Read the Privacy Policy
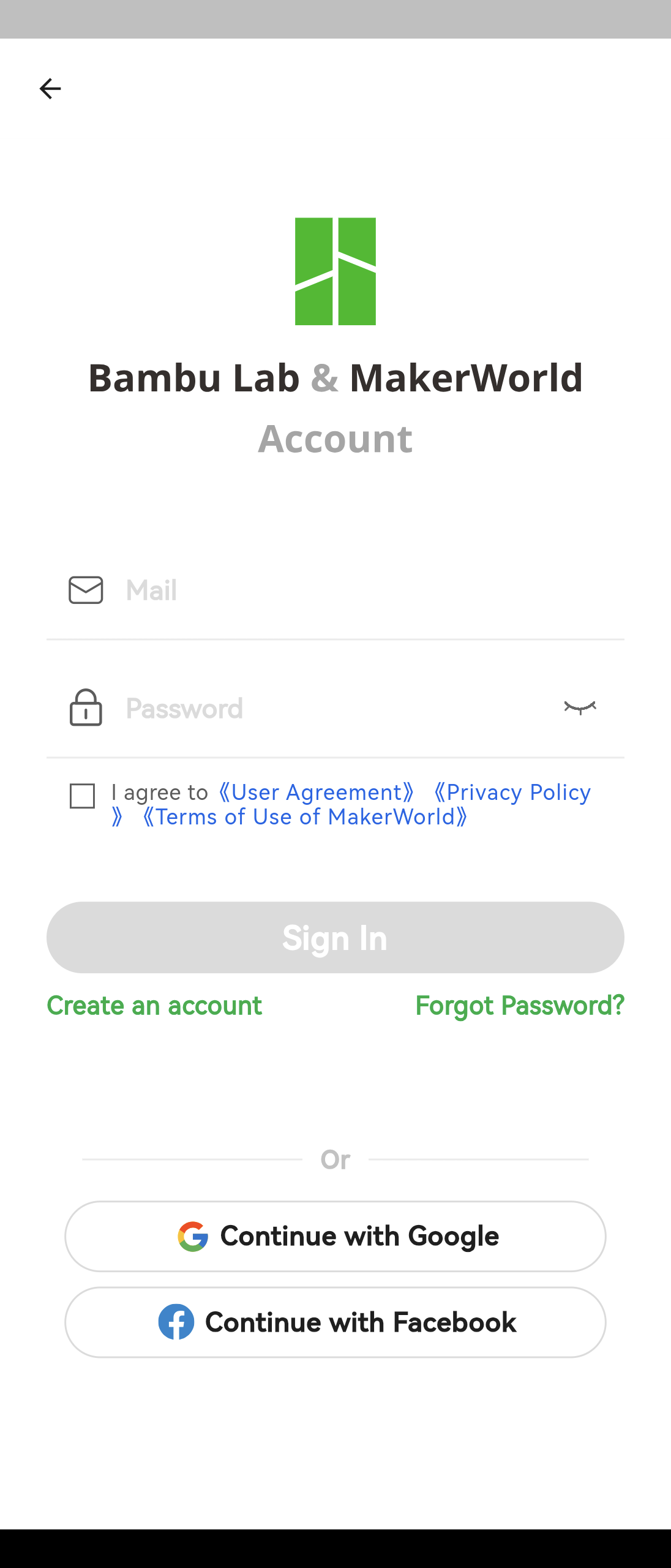The image size is (671, 1568). [x=514, y=793]
